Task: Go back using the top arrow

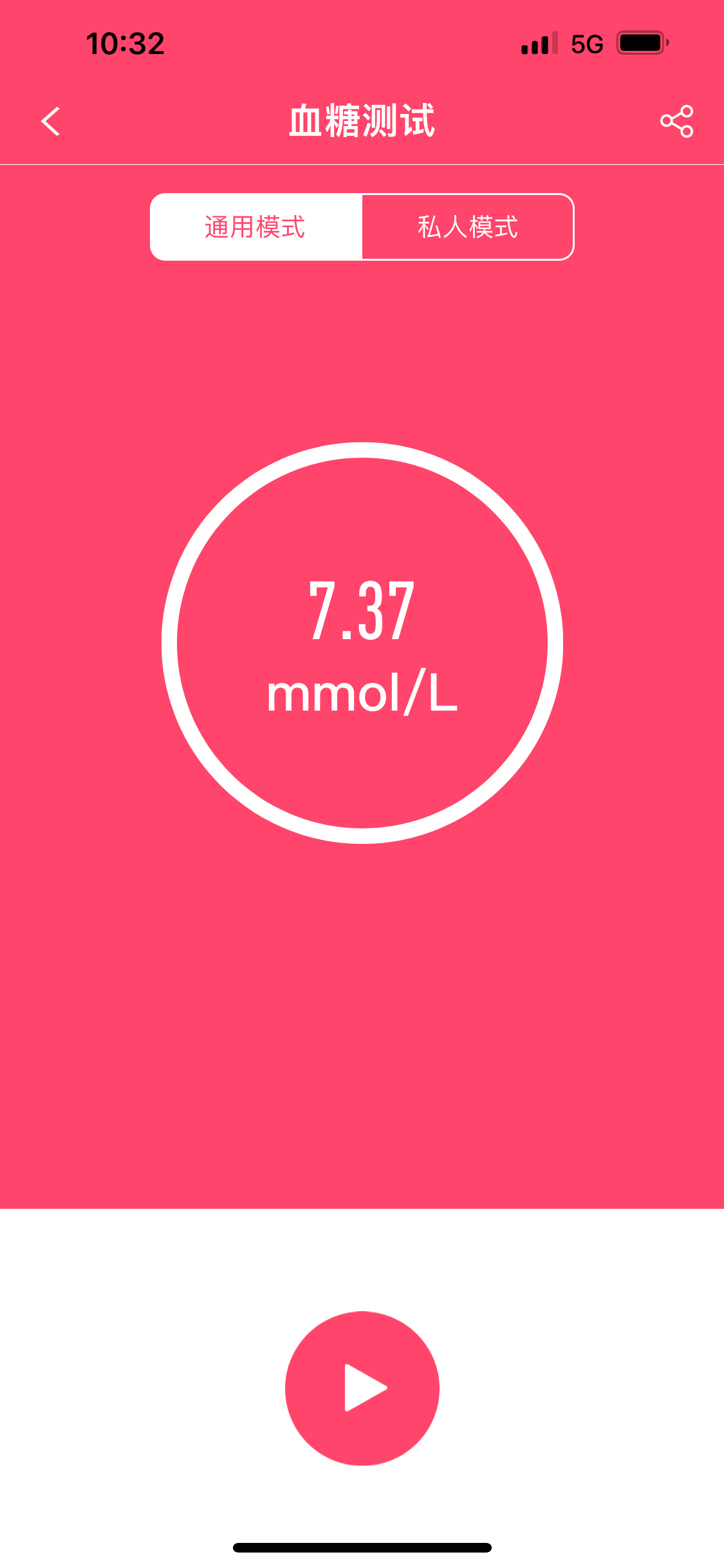Action: pyautogui.click(x=50, y=121)
